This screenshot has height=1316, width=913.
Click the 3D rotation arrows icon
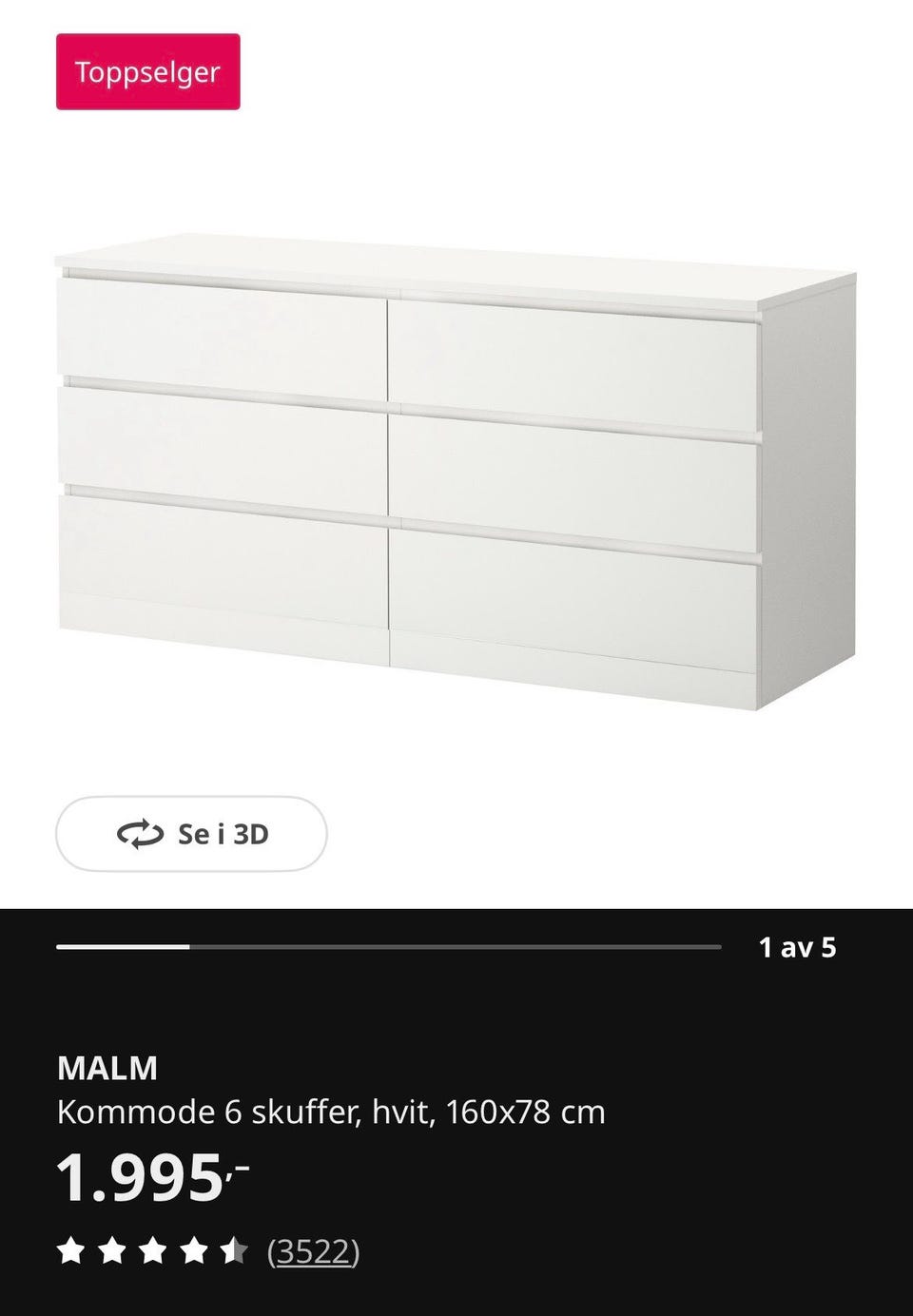point(139,836)
